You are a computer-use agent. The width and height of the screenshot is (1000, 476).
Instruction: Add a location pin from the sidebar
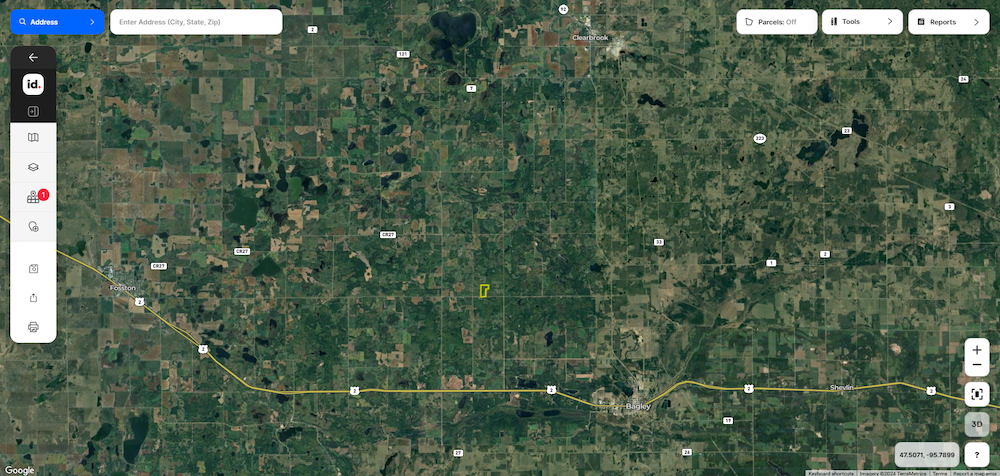point(33,227)
